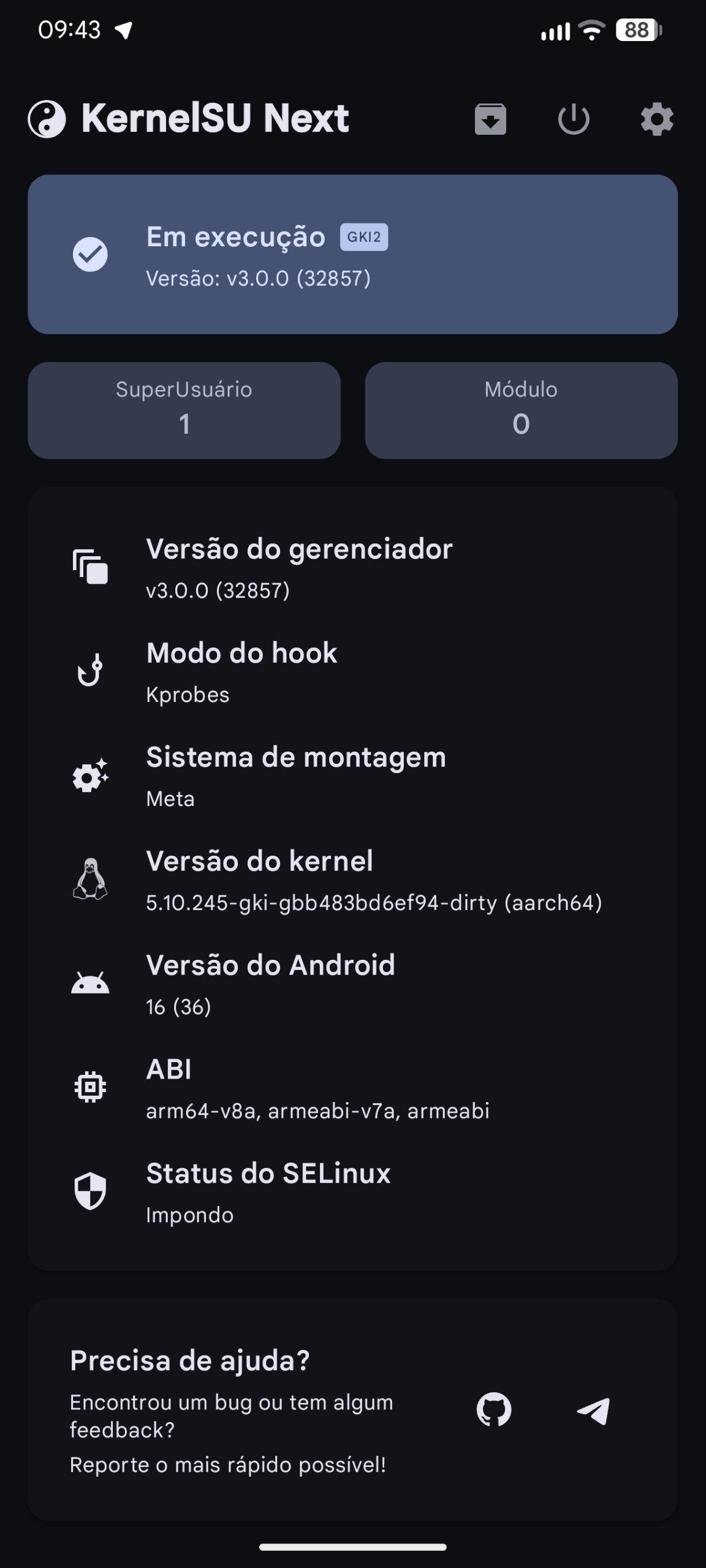The width and height of the screenshot is (706, 1568).
Task: Open the Módulo card
Action: coord(521,410)
